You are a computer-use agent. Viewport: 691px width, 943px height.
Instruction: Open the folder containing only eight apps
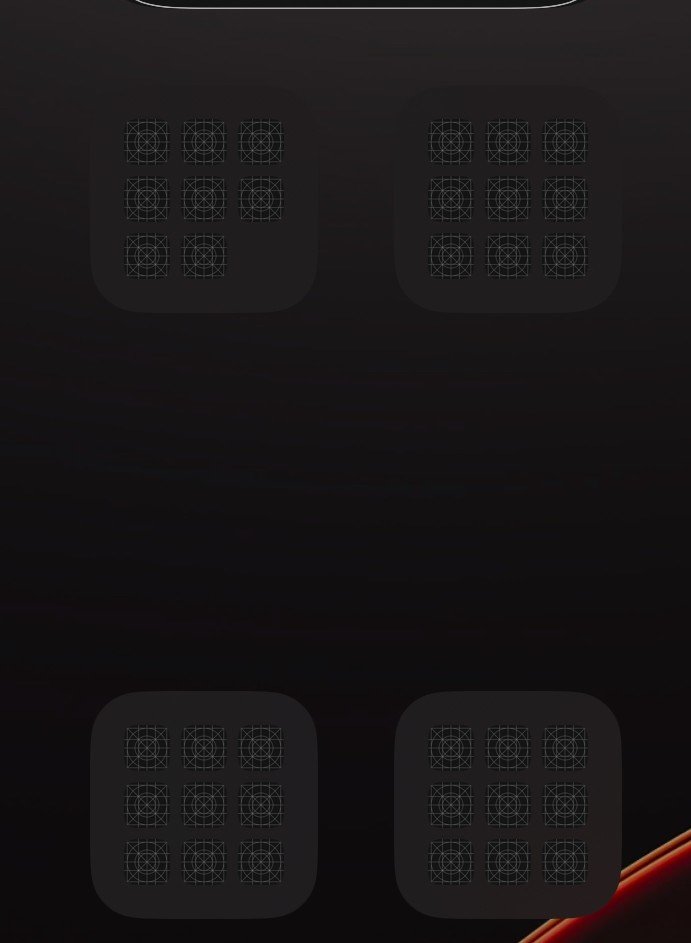coord(204,199)
